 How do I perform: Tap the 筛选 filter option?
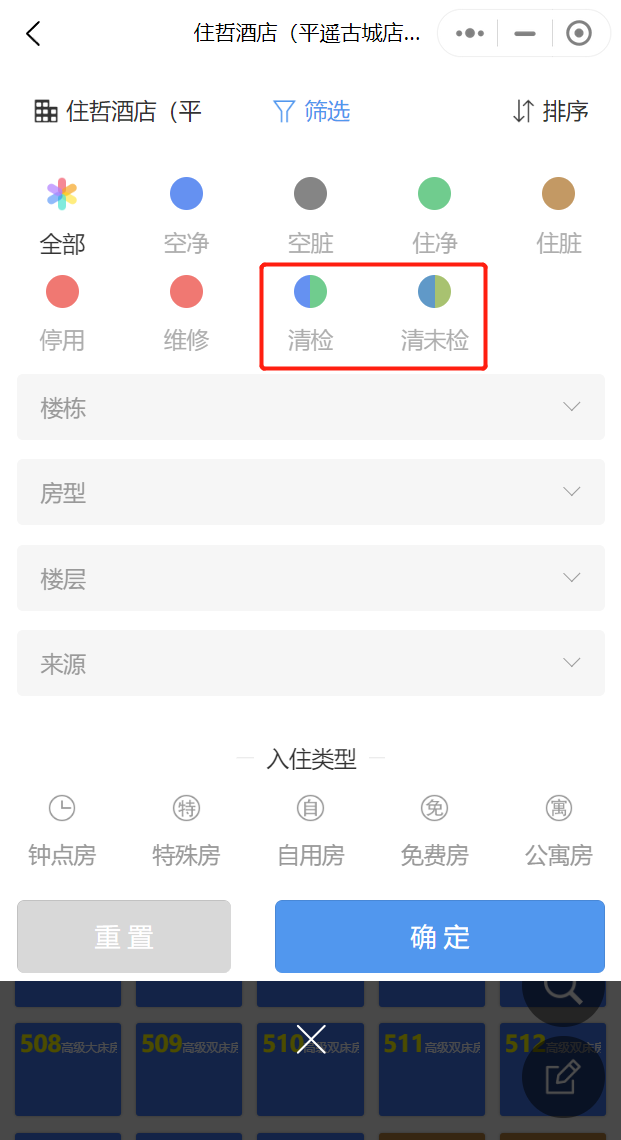pyautogui.click(x=311, y=111)
